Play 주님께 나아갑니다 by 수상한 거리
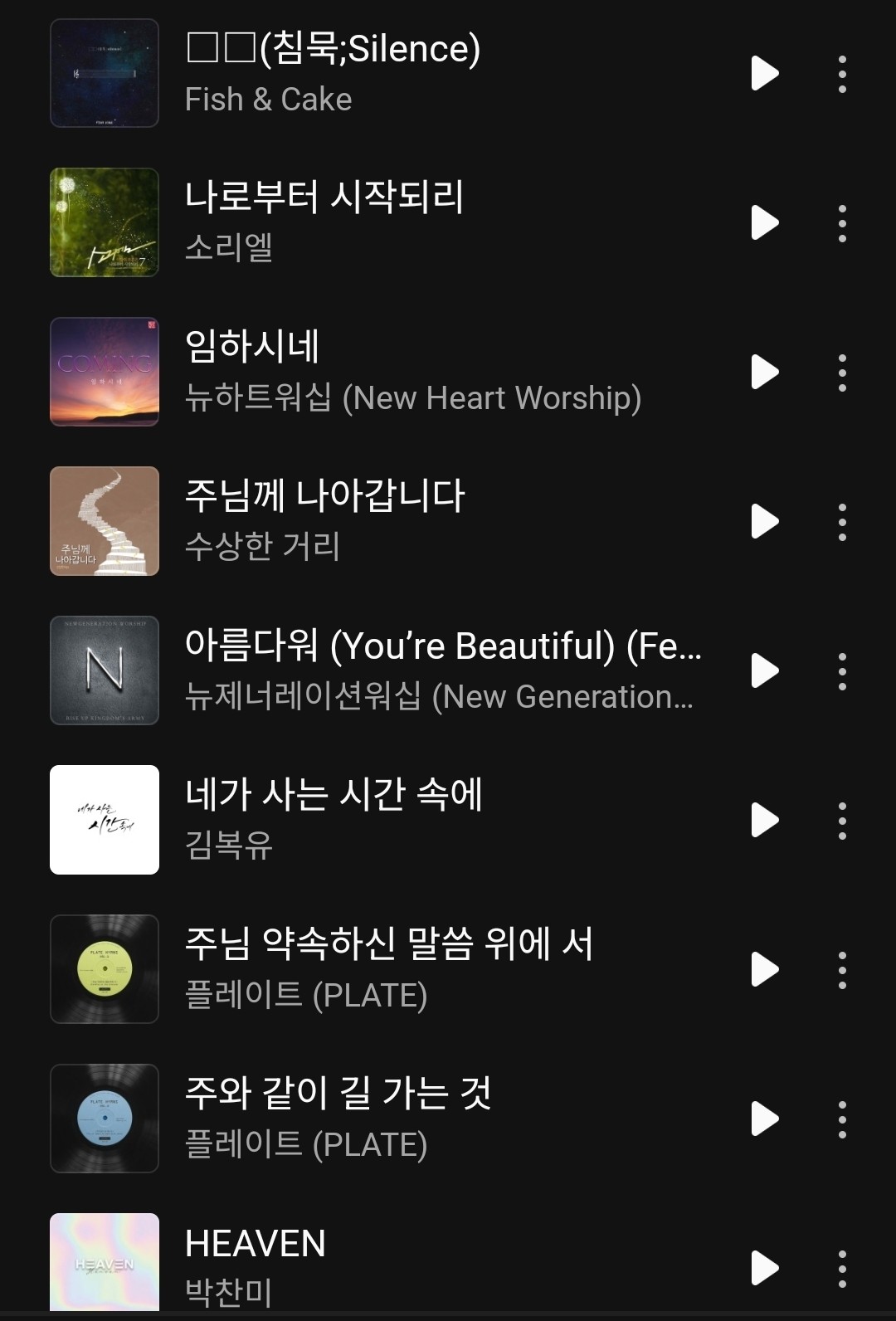Image resolution: width=896 pixels, height=1321 pixels. (764, 521)
